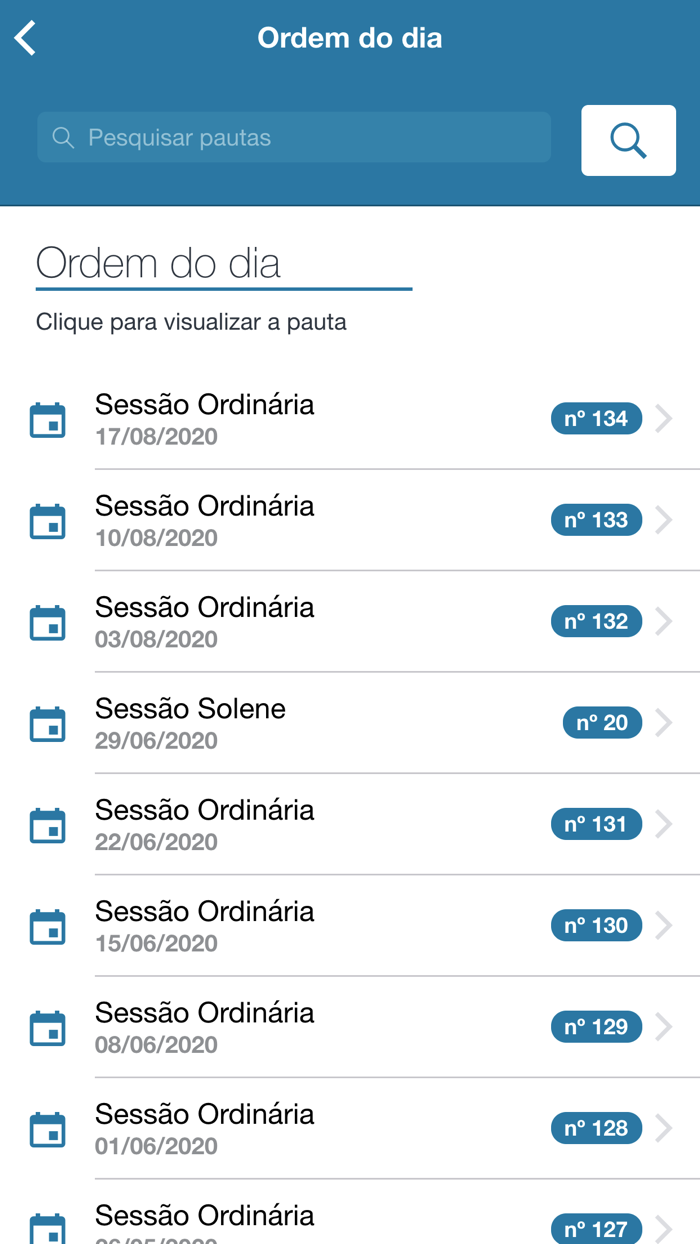The height and width of the screenshot is (1244, 700).
Task: Tap the Pesquisar pautas search field
Action: coord(294,137)
